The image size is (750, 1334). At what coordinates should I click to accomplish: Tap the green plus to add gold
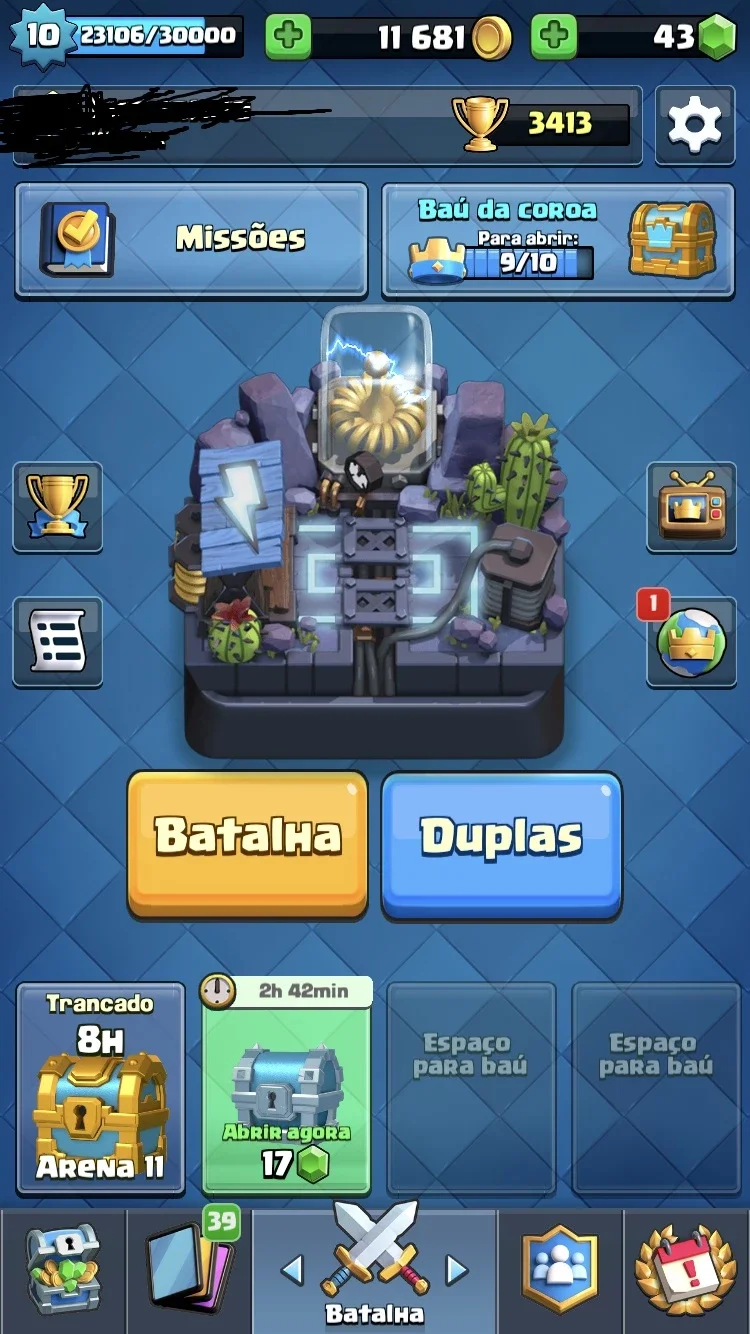coord(288,38)
